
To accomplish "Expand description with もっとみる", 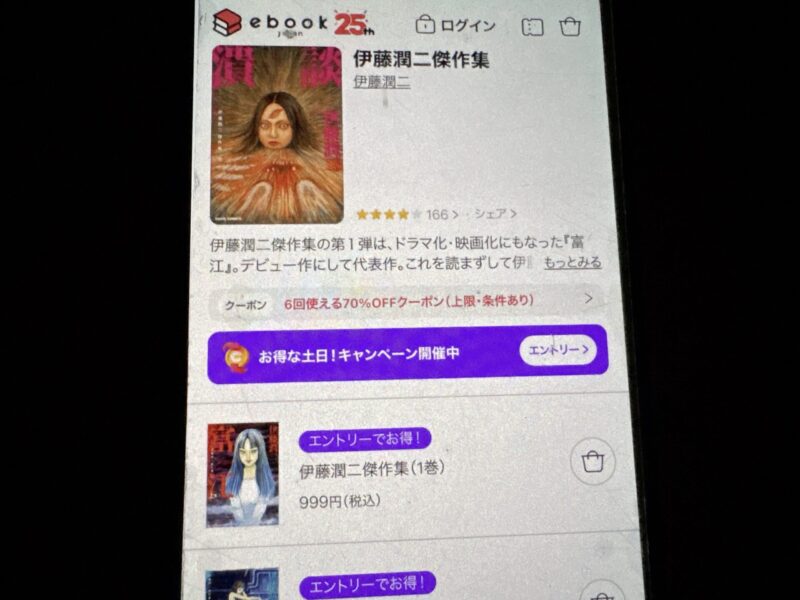I will click(573, 263).
